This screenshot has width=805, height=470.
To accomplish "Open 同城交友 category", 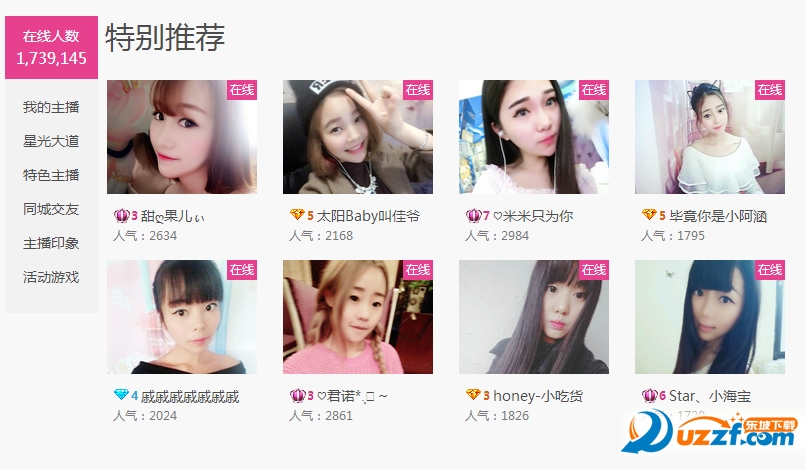I will (x=51, y=209).
